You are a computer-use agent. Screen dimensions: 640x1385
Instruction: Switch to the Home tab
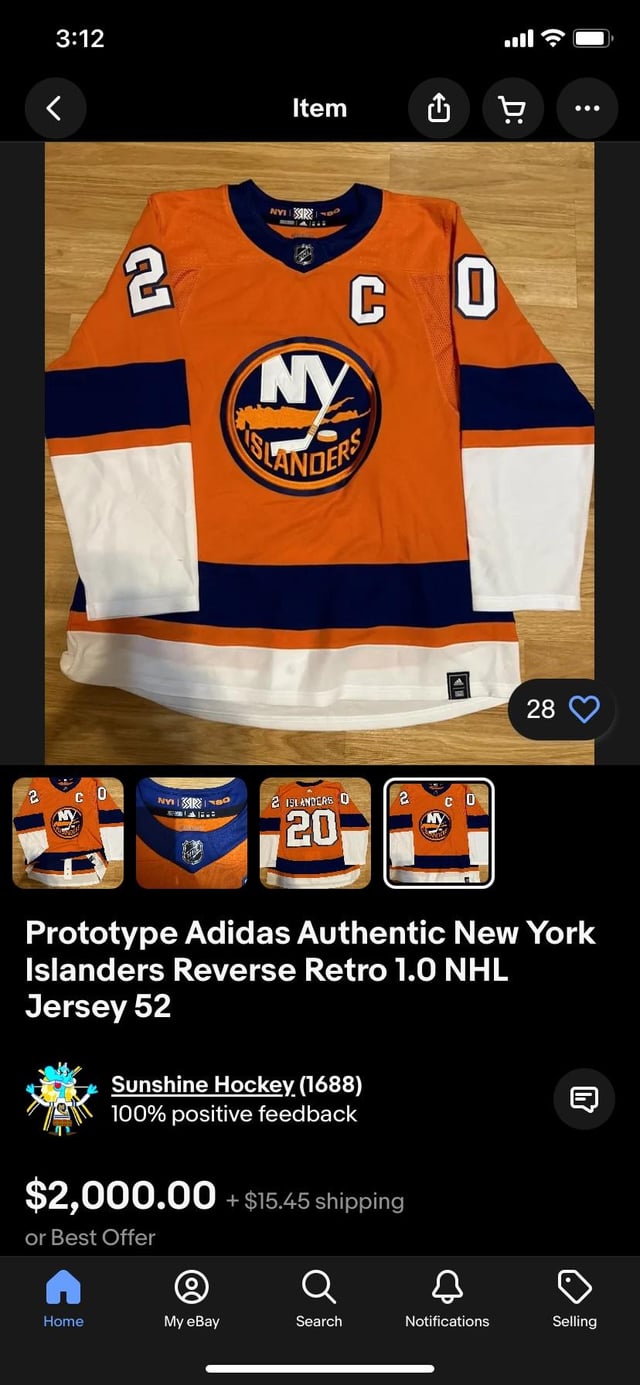[x=63, y=1299]
